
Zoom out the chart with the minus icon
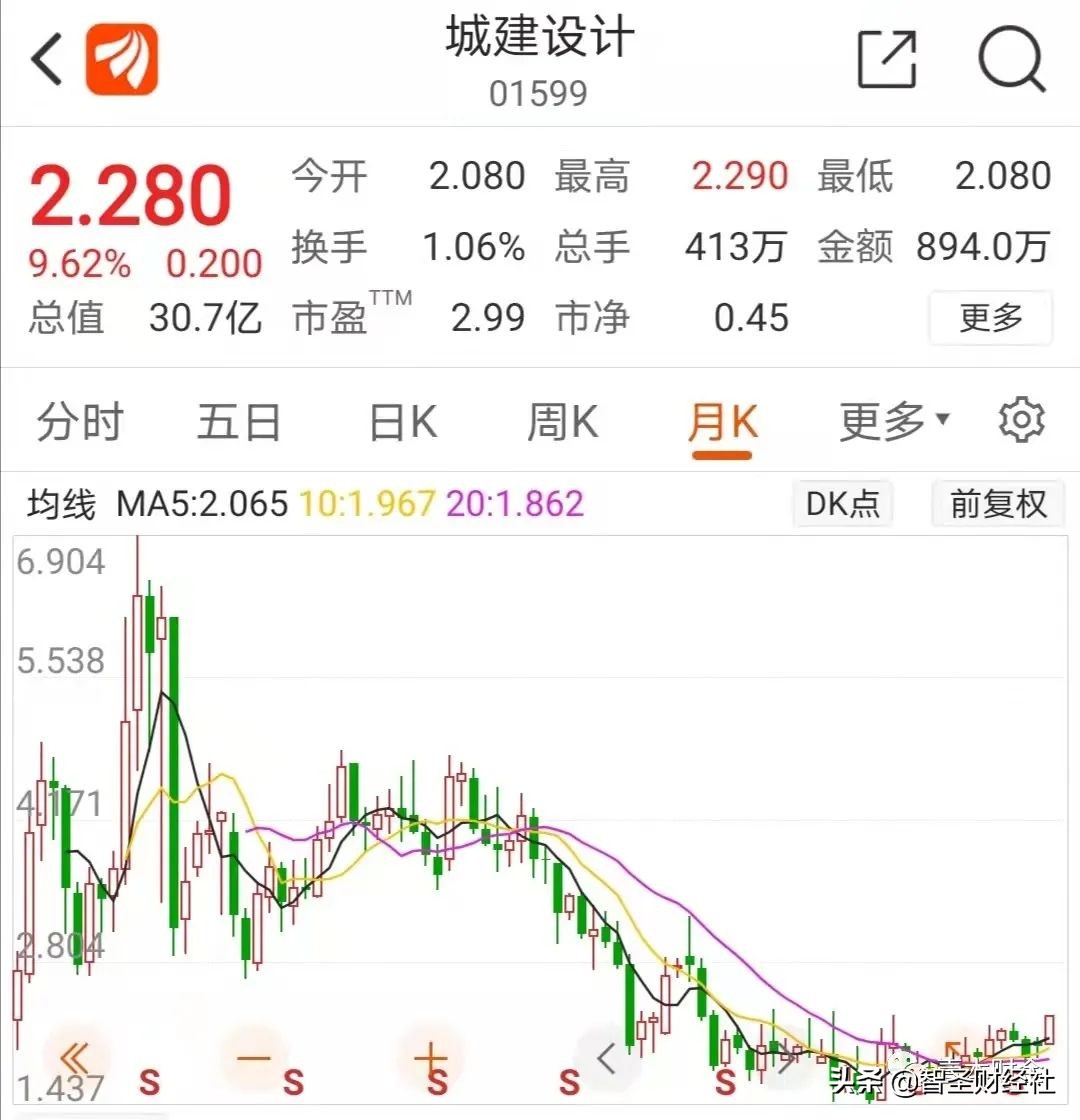pos(254,1059)
